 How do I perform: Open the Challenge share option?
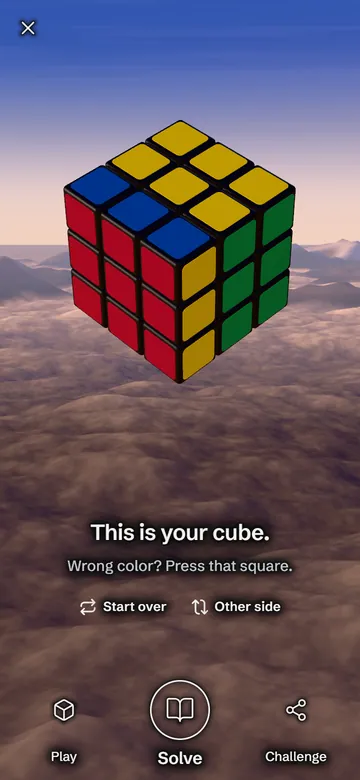pos(296,730)
